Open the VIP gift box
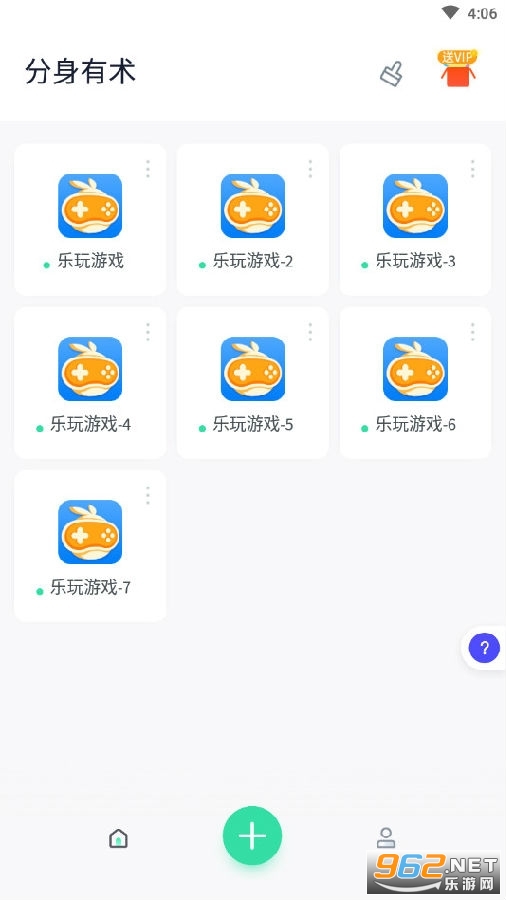The height and width of the screenshot is (900, 506). pyautogui.click(x=457, y=68)
